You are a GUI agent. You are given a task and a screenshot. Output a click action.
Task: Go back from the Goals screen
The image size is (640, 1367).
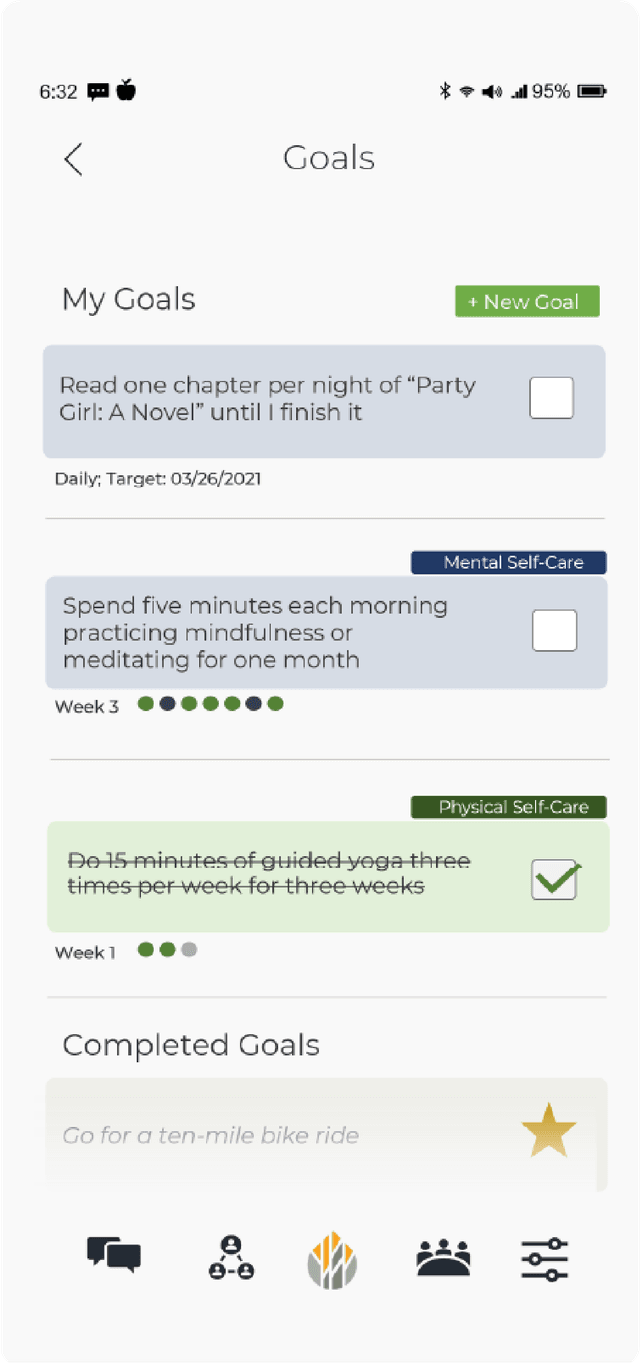click(73, 159)
